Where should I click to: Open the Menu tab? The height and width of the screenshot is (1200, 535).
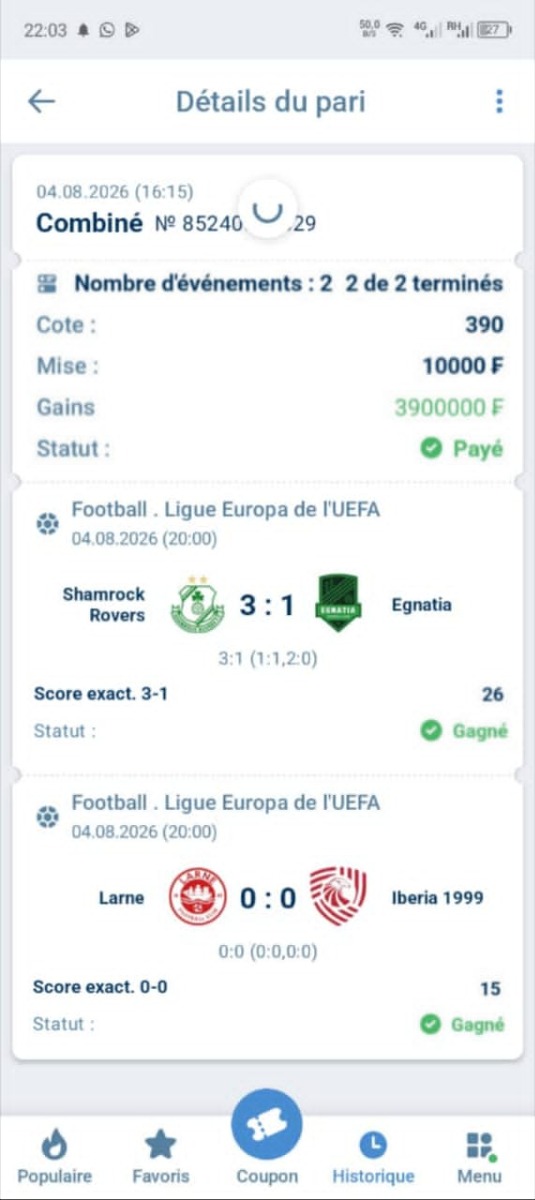point(479,1157)
